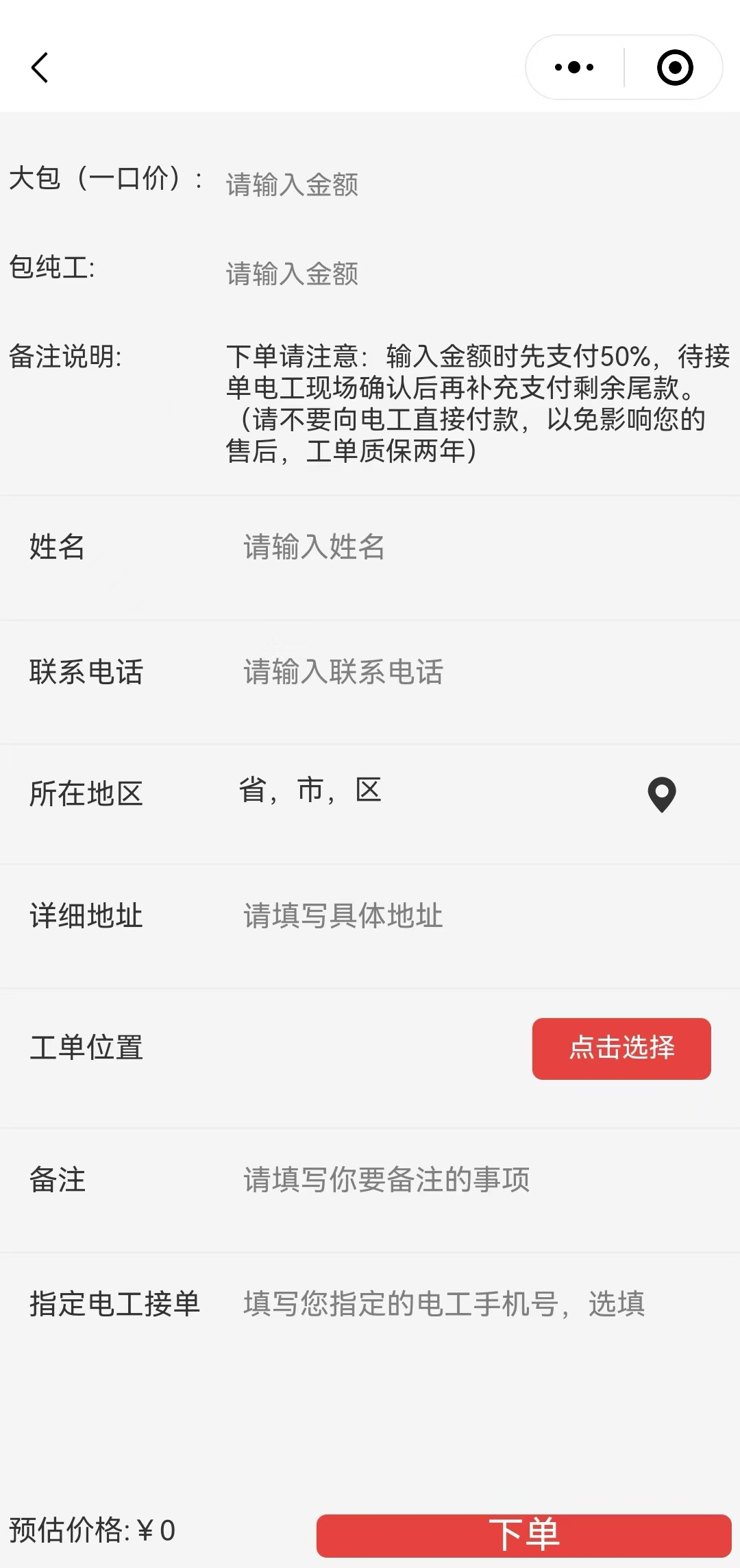740x1568 pixels.
Task: Tap 点击选择 to choose work order location
Action: pyautogui.click(x=621, y=1048)
